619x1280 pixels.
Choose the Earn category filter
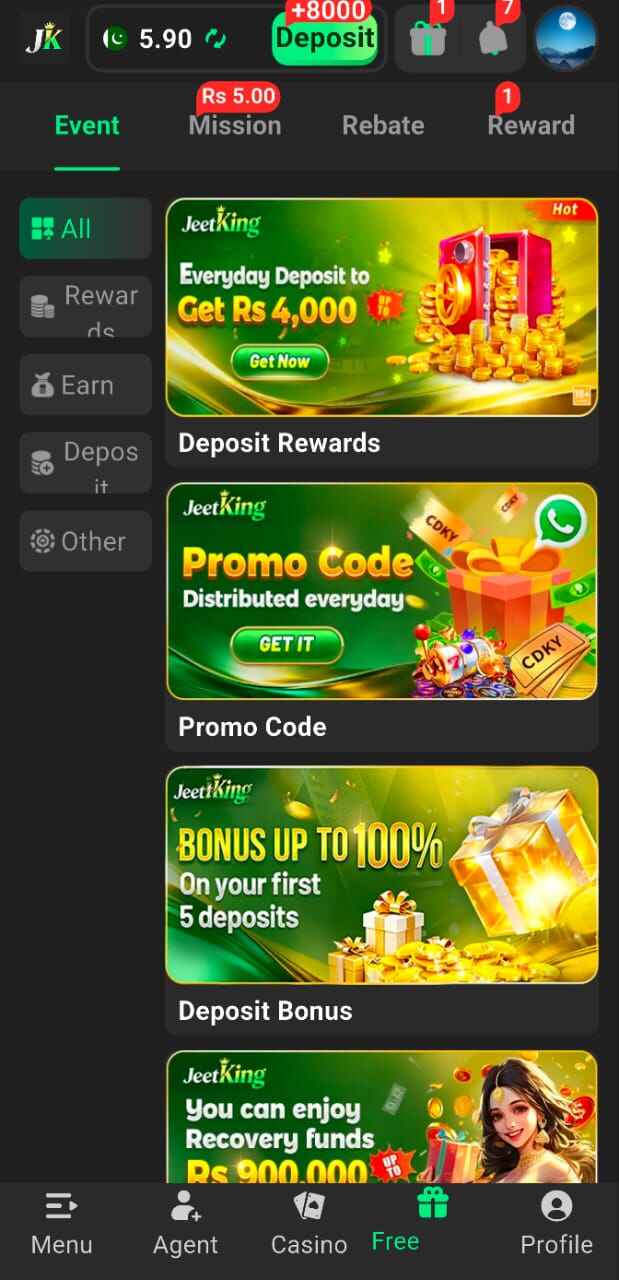click(x=85, y=385)
